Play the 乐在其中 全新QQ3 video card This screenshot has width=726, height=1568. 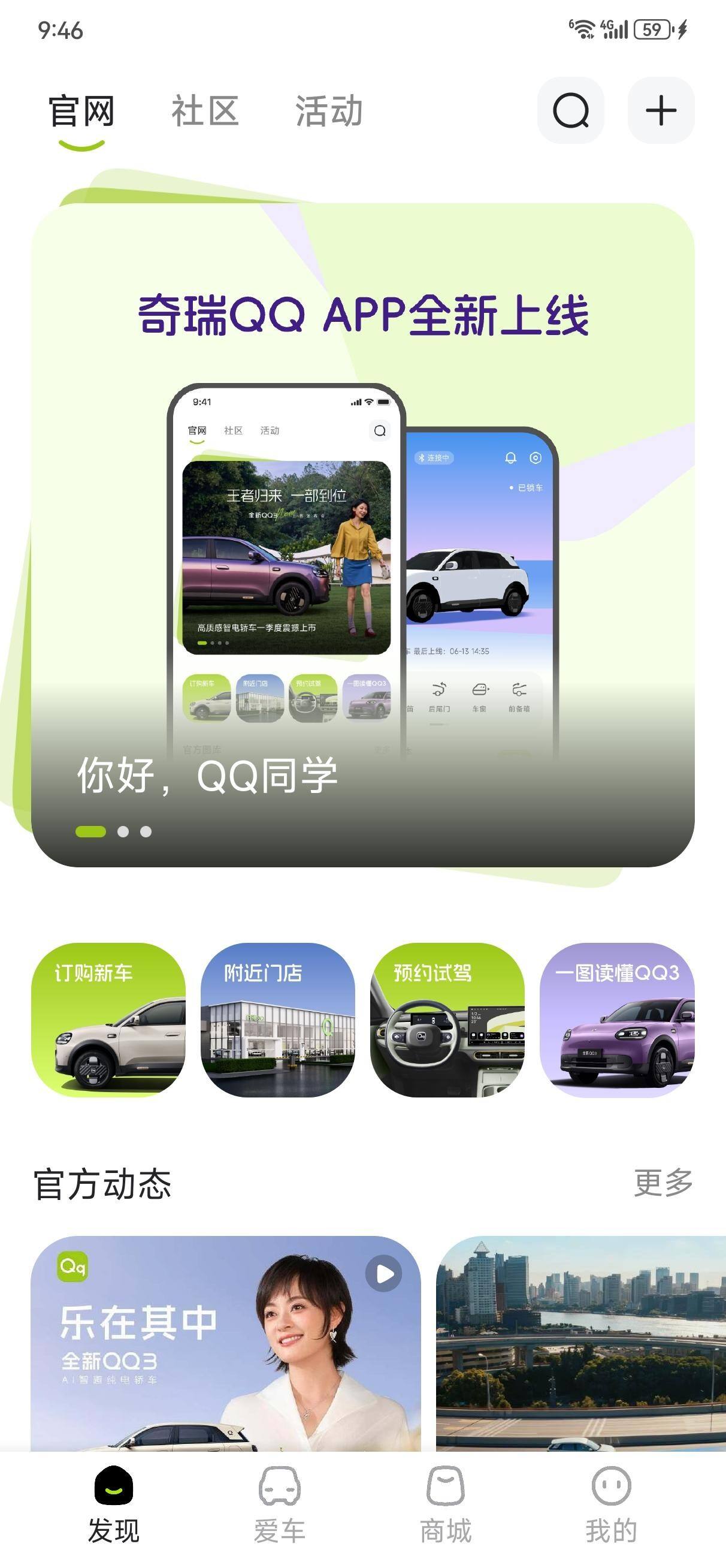[226, 1343]
